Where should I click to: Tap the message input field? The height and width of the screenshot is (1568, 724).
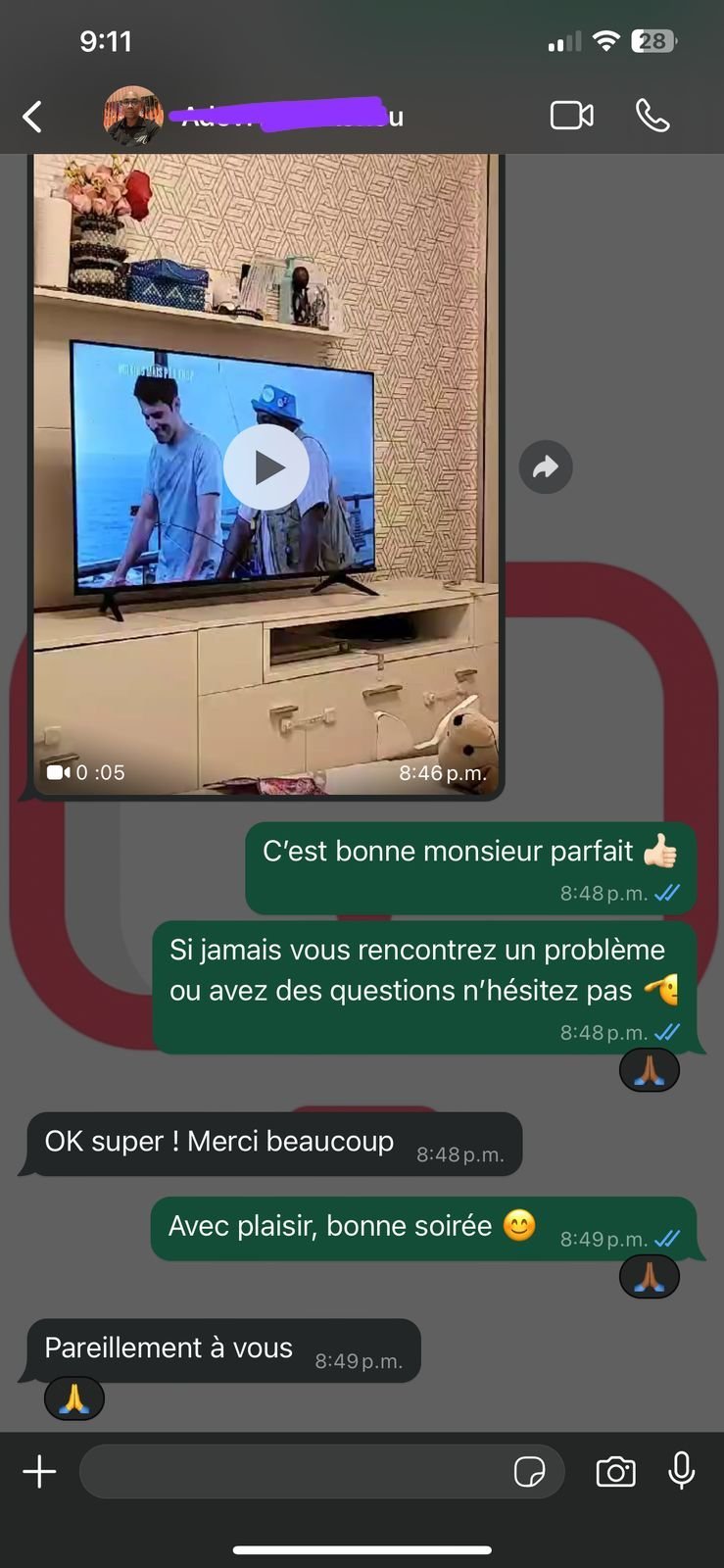[x=294, y=1471]
